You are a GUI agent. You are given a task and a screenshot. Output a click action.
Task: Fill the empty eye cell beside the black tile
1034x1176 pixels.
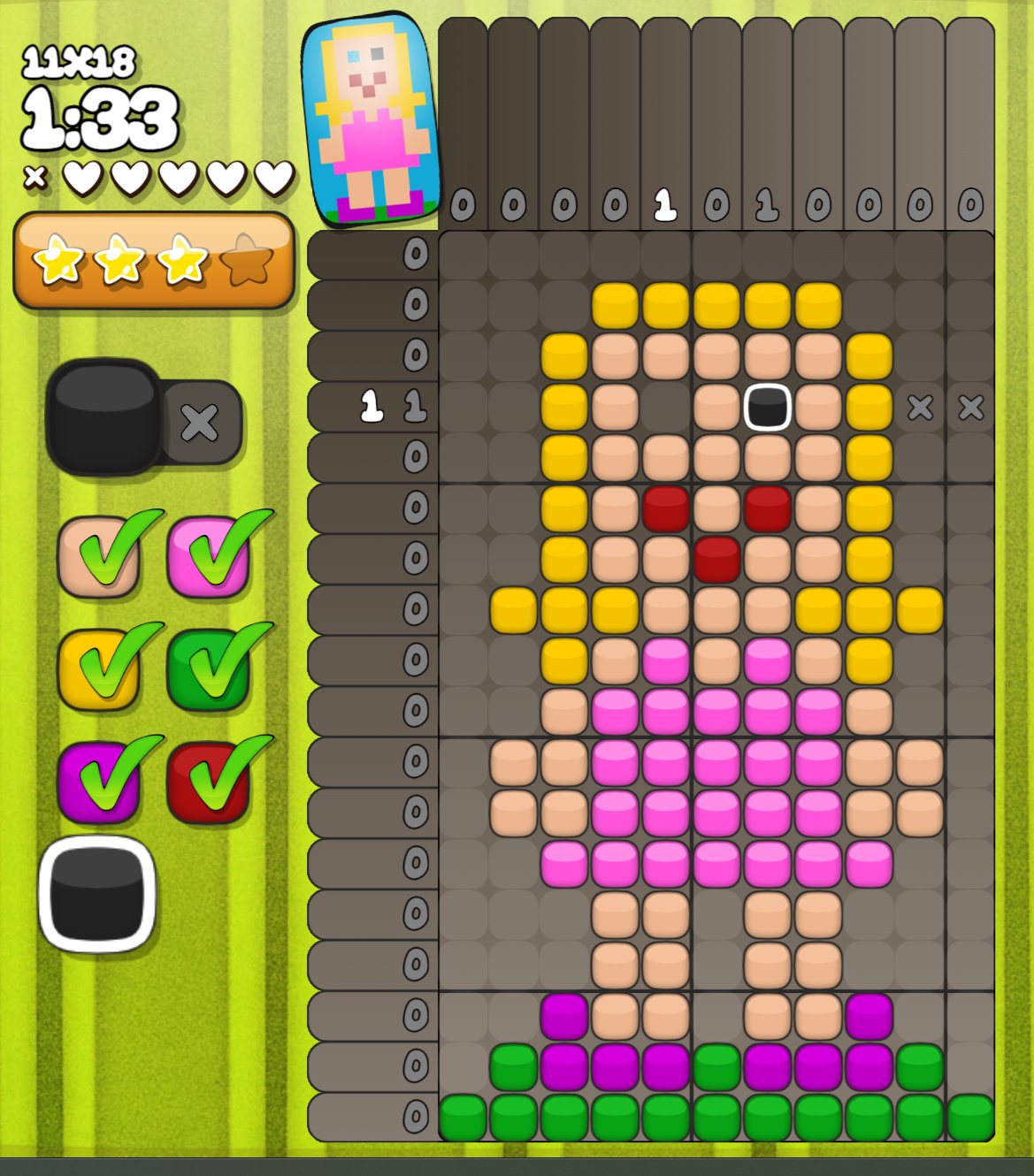[x=665, y=407]
